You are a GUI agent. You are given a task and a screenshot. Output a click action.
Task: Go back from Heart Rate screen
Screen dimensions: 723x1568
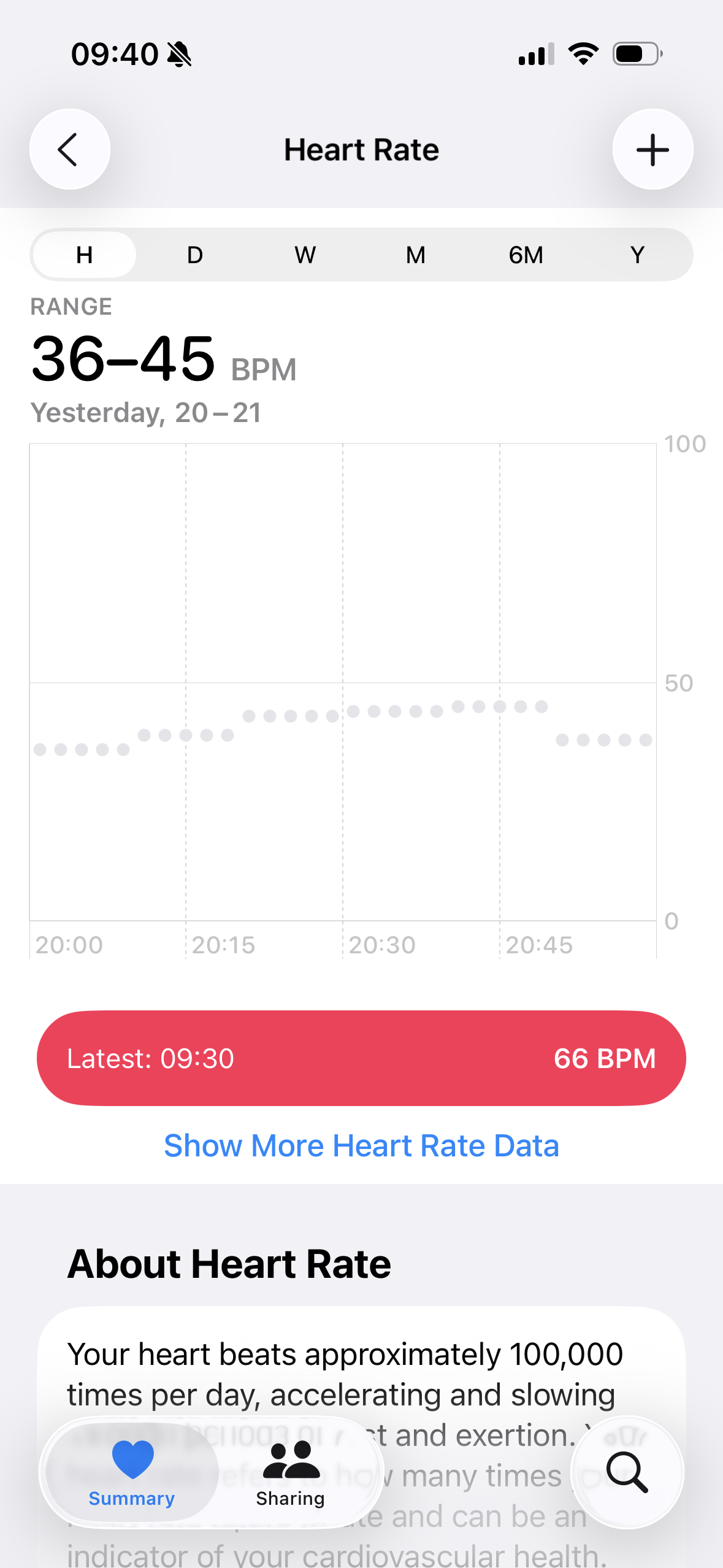pos(69,150)
